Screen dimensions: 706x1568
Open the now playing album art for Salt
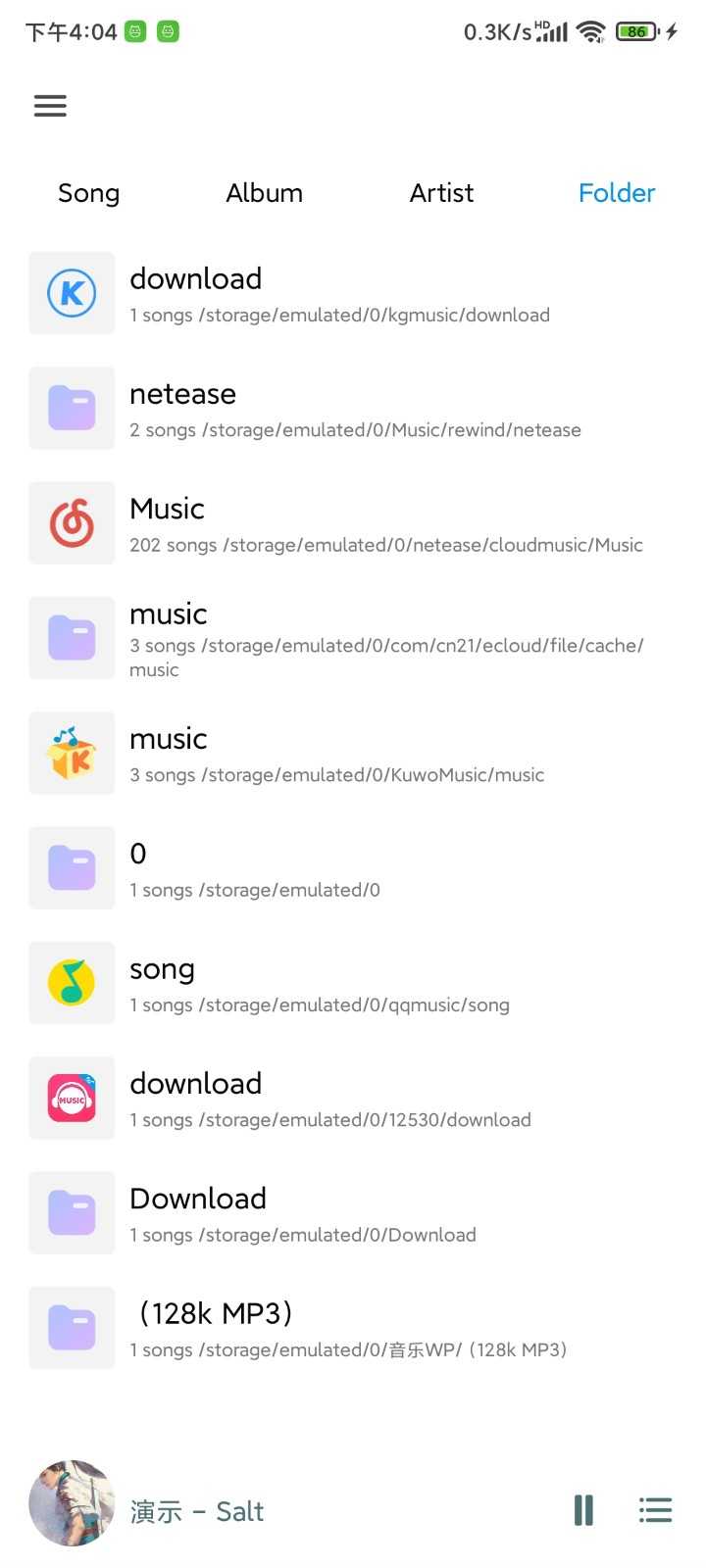72,1503
